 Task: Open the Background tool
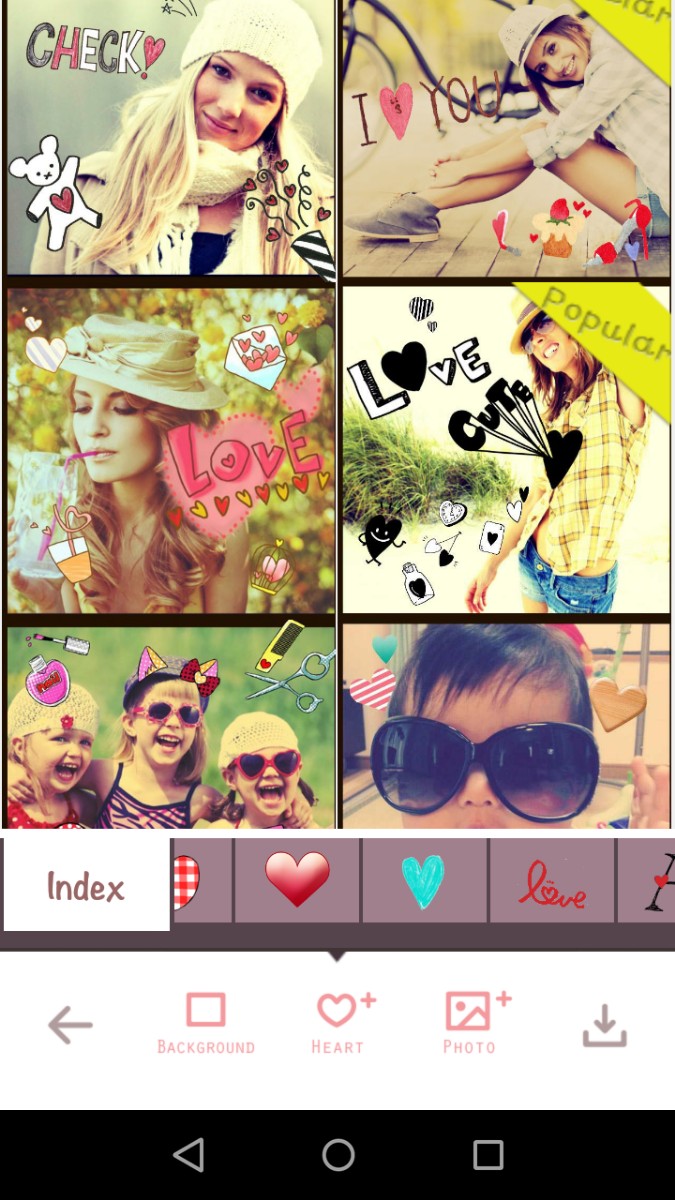tap(206, 1023)
